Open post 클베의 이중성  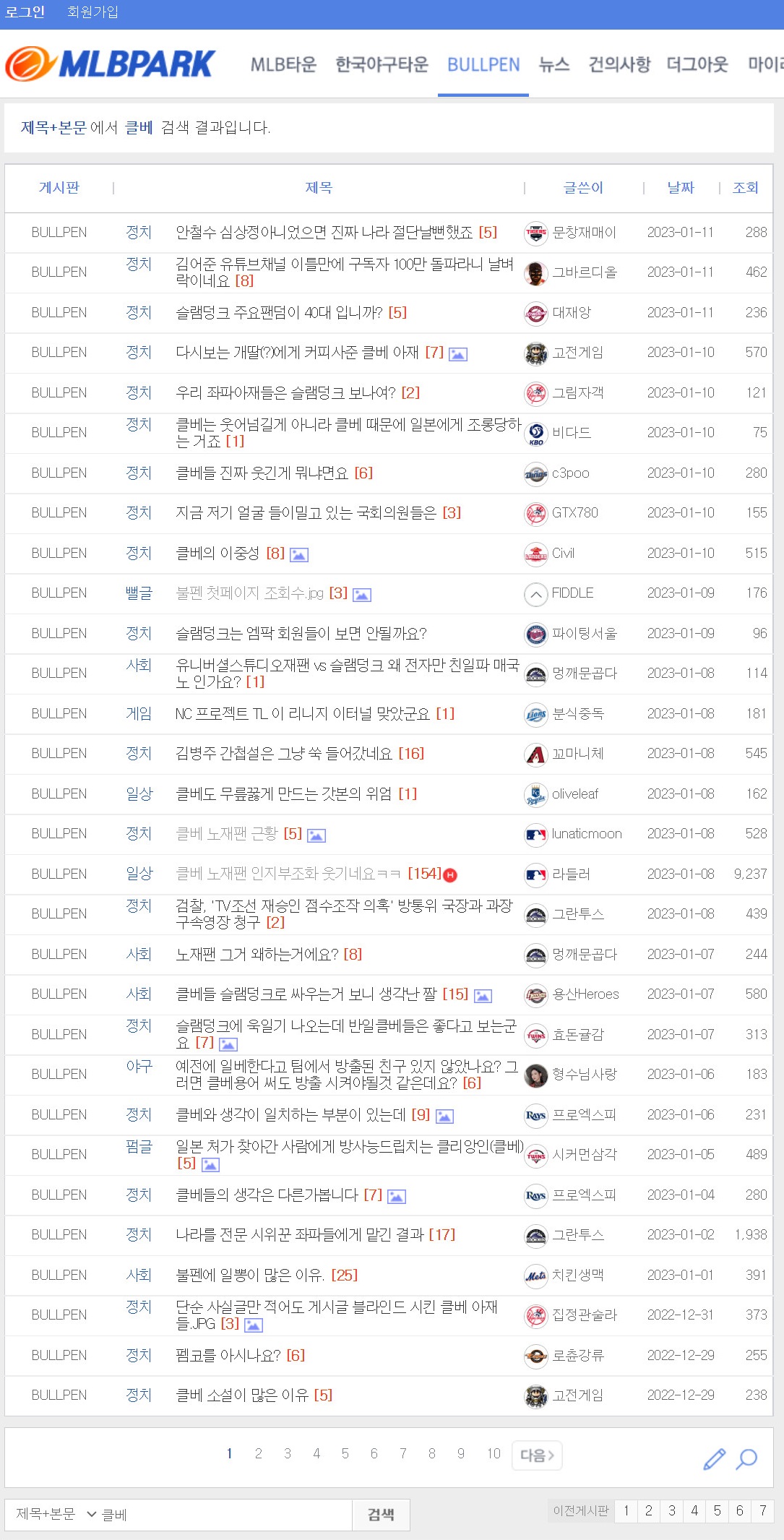coord(217,554)
